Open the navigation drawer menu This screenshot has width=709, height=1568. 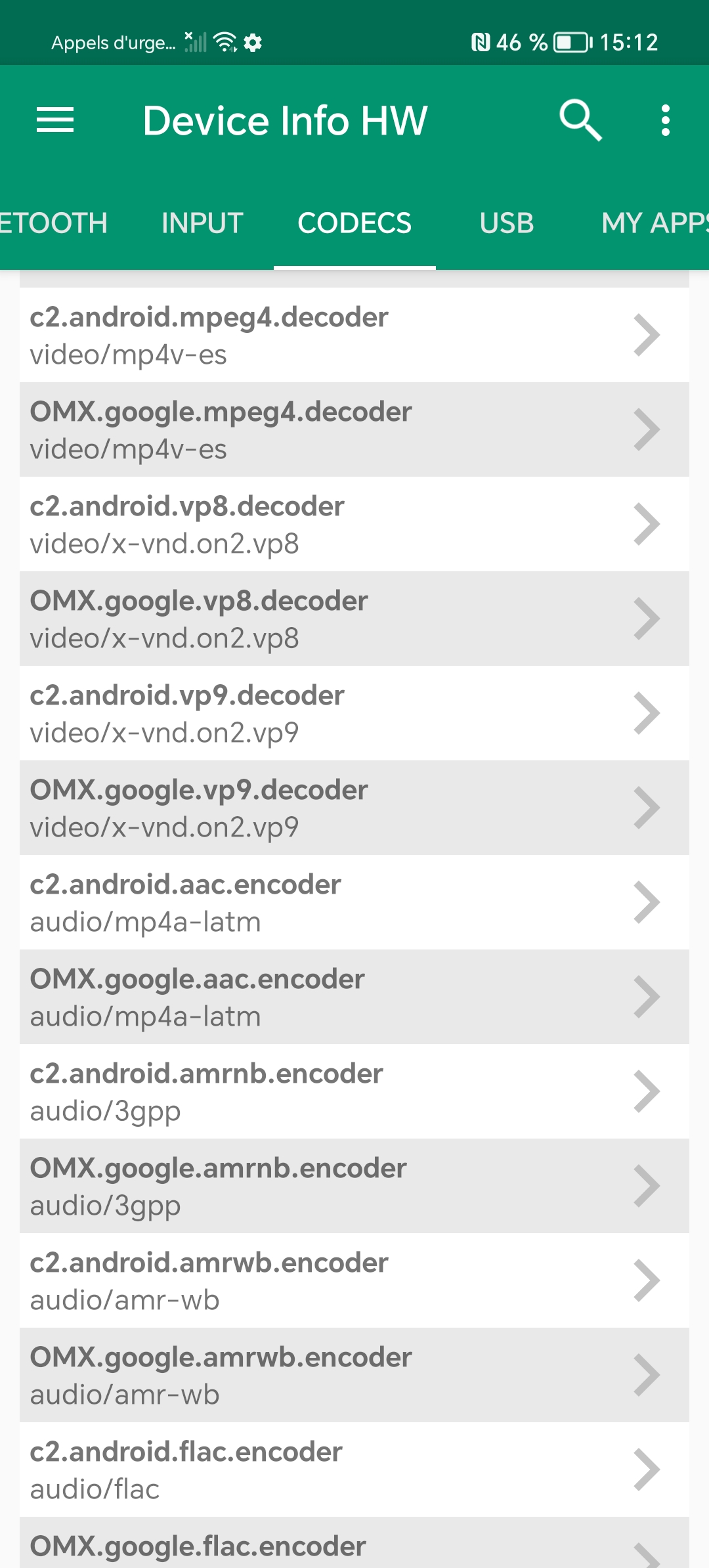[x=55, y=121]
